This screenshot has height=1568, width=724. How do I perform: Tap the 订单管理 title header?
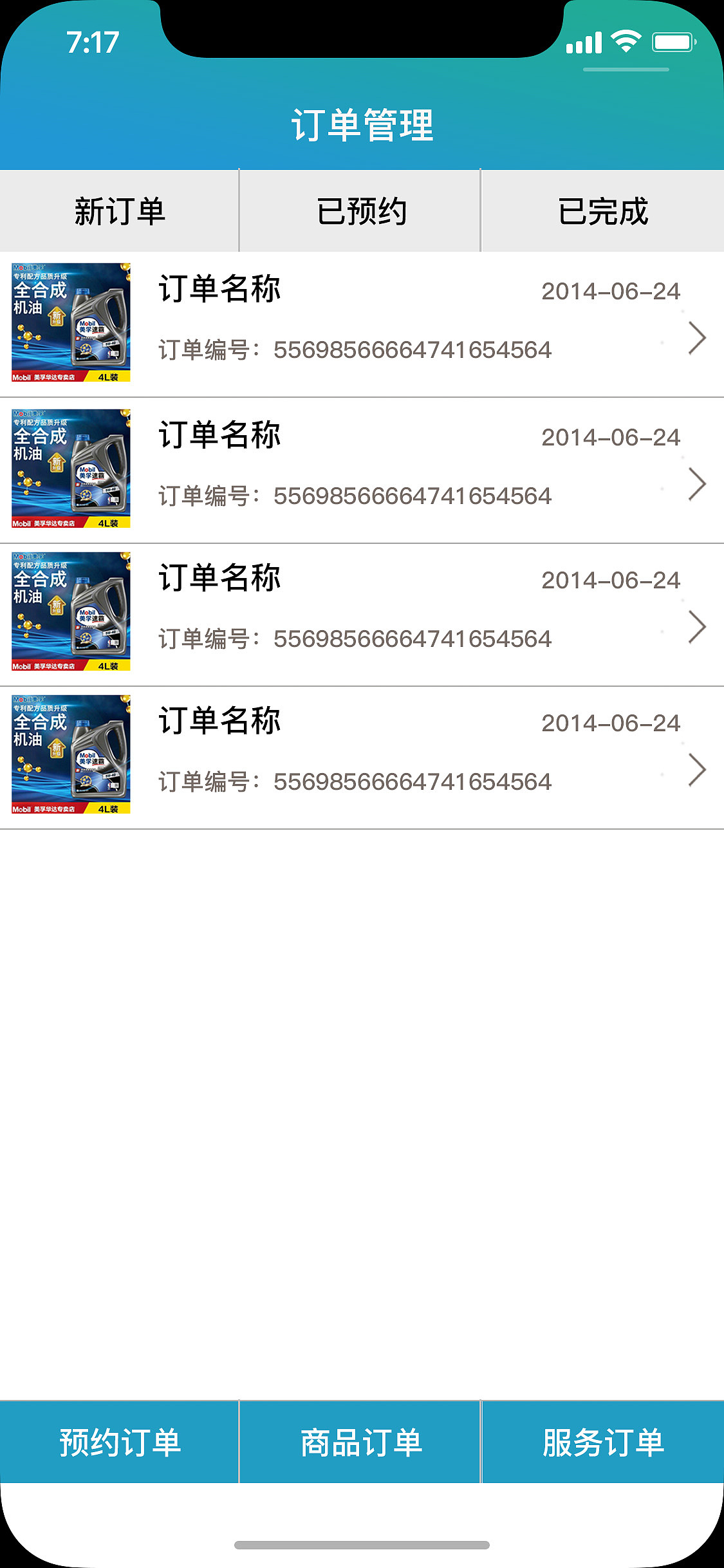tap(362, 122)
